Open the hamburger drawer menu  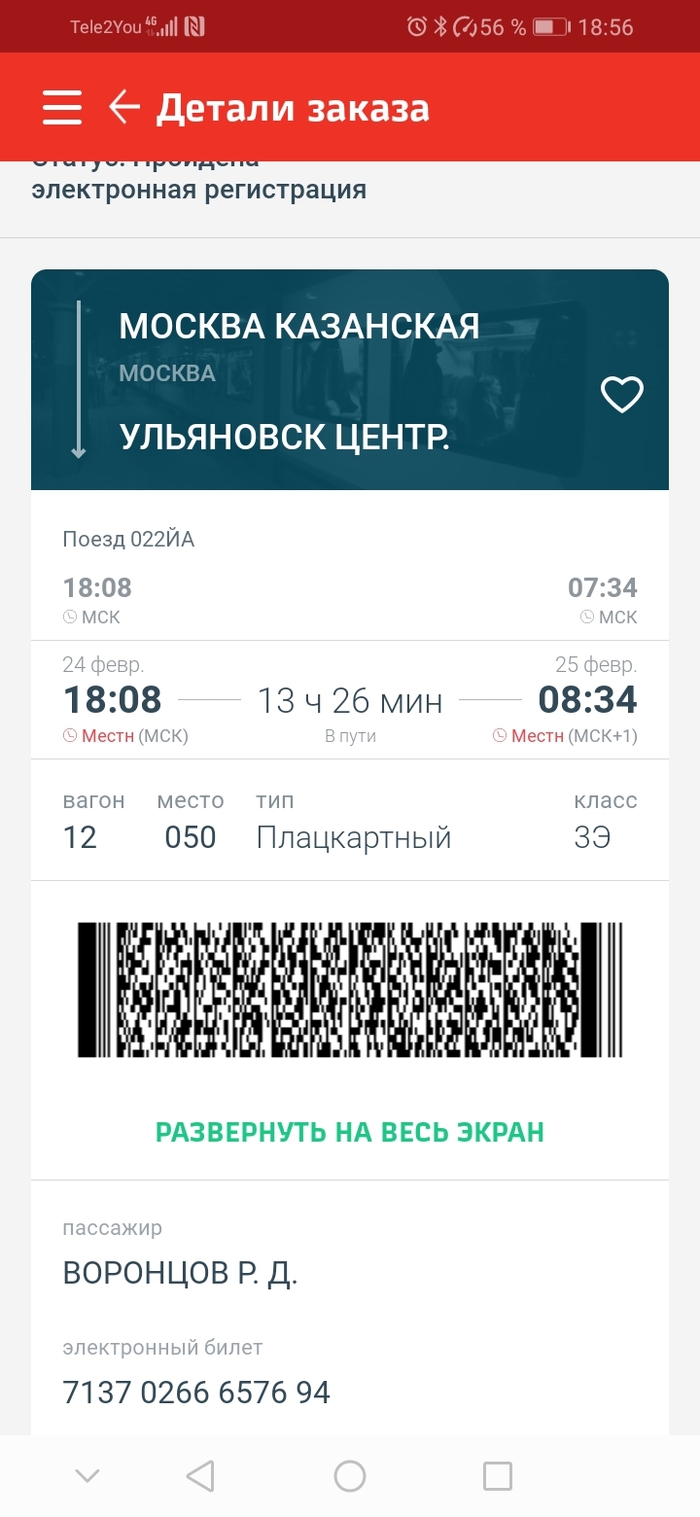click(x=61, y=107)
